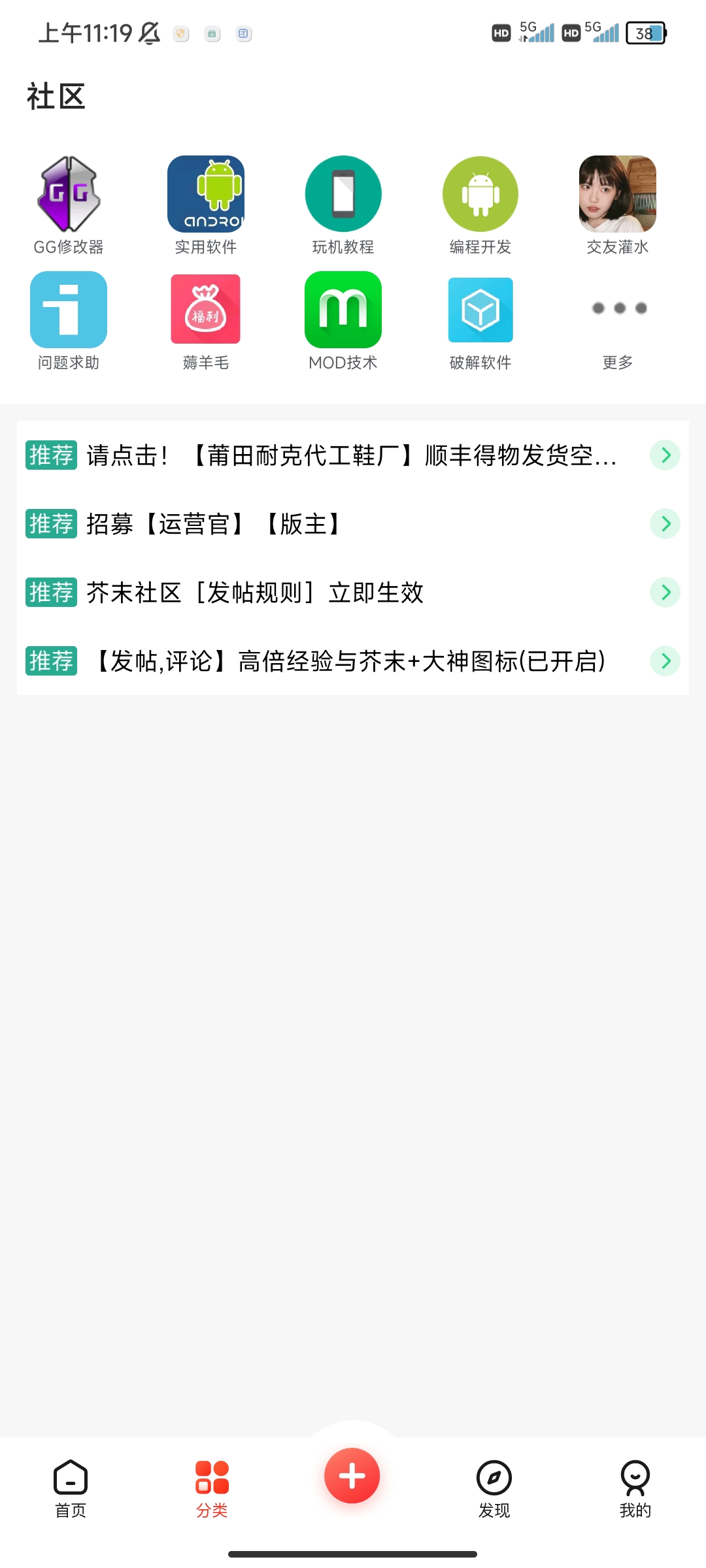Switch to the 首页 tab
This screenshot has width=706, height=1568.
point(71,1489)
